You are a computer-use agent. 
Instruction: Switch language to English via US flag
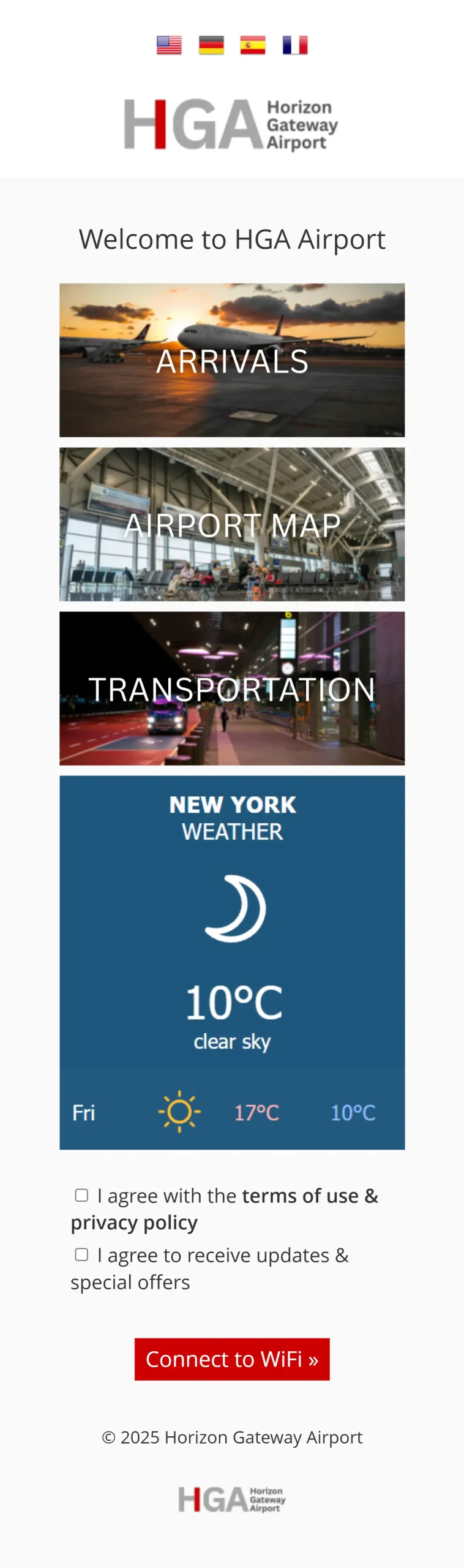pyautogui.click(x=169, y=45)
